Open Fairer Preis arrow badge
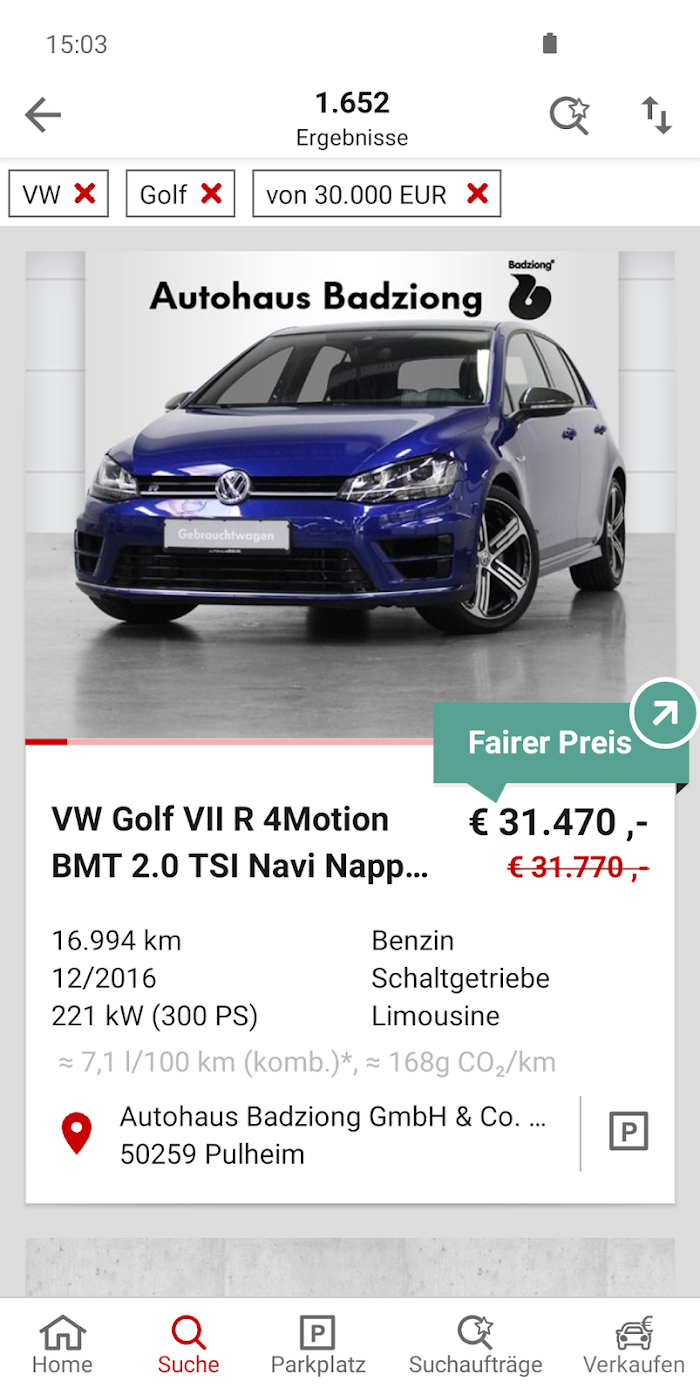 tap(665, 713)
